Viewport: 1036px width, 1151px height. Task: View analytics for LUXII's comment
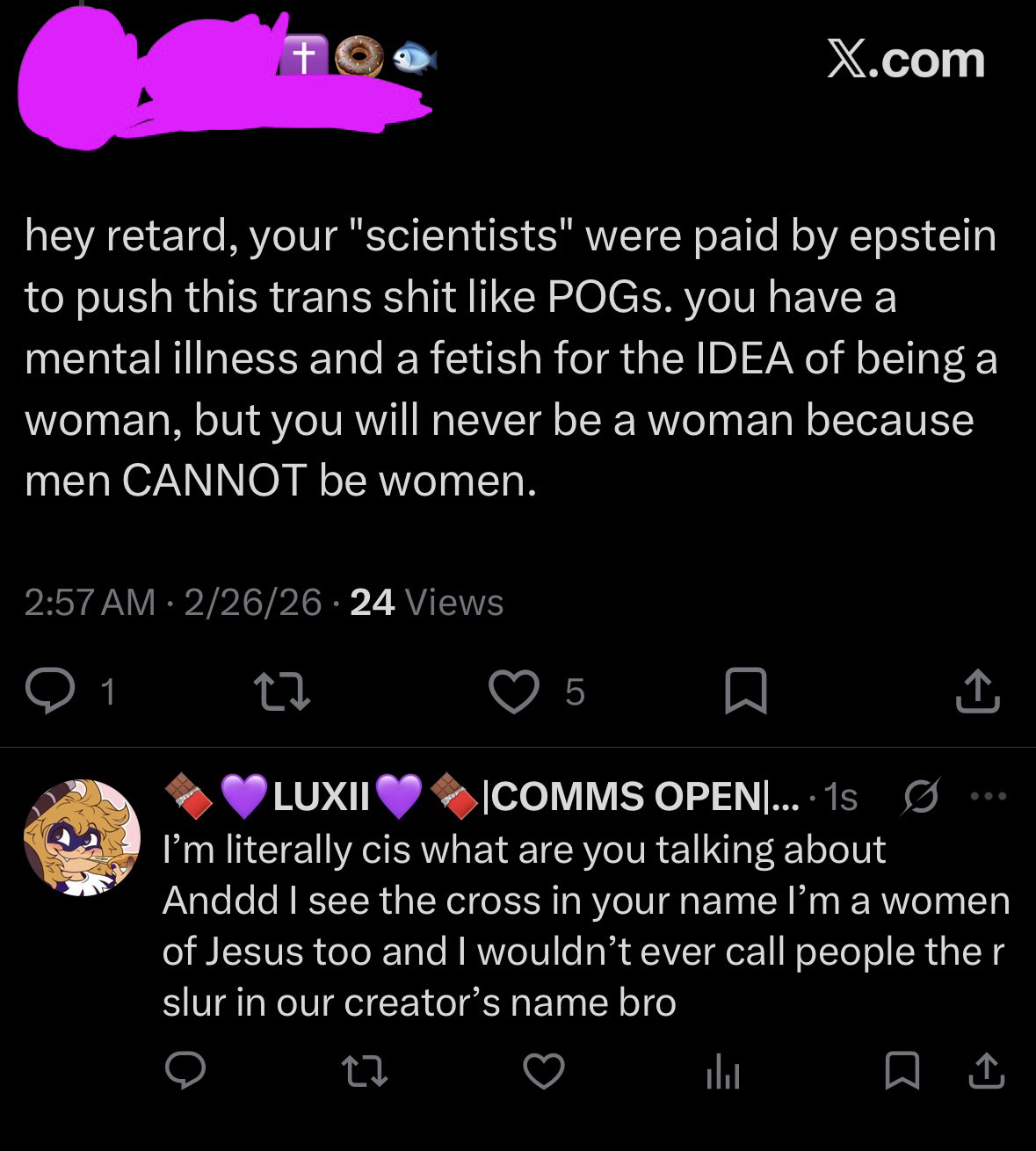pyautogui.click(x=723, y=1073)
